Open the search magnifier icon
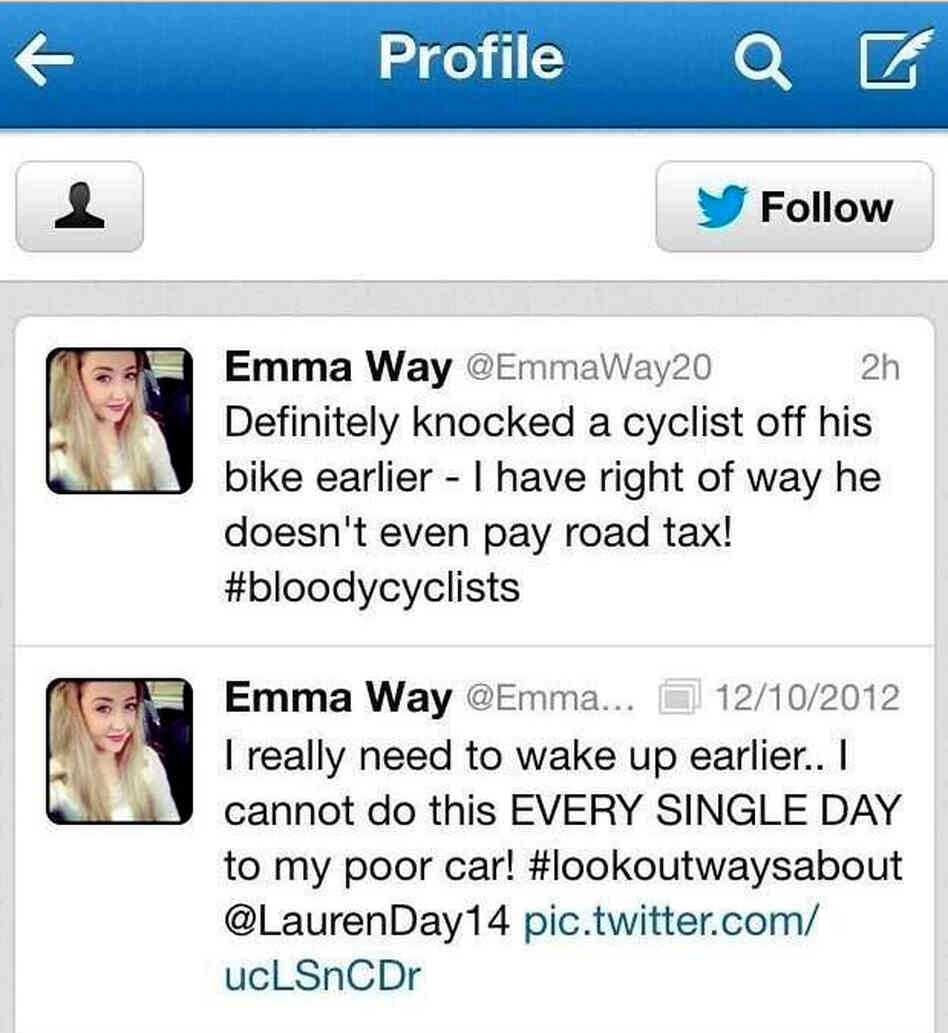The width and height of the screenshot is (948, 1033). click(x=764, y=62)
